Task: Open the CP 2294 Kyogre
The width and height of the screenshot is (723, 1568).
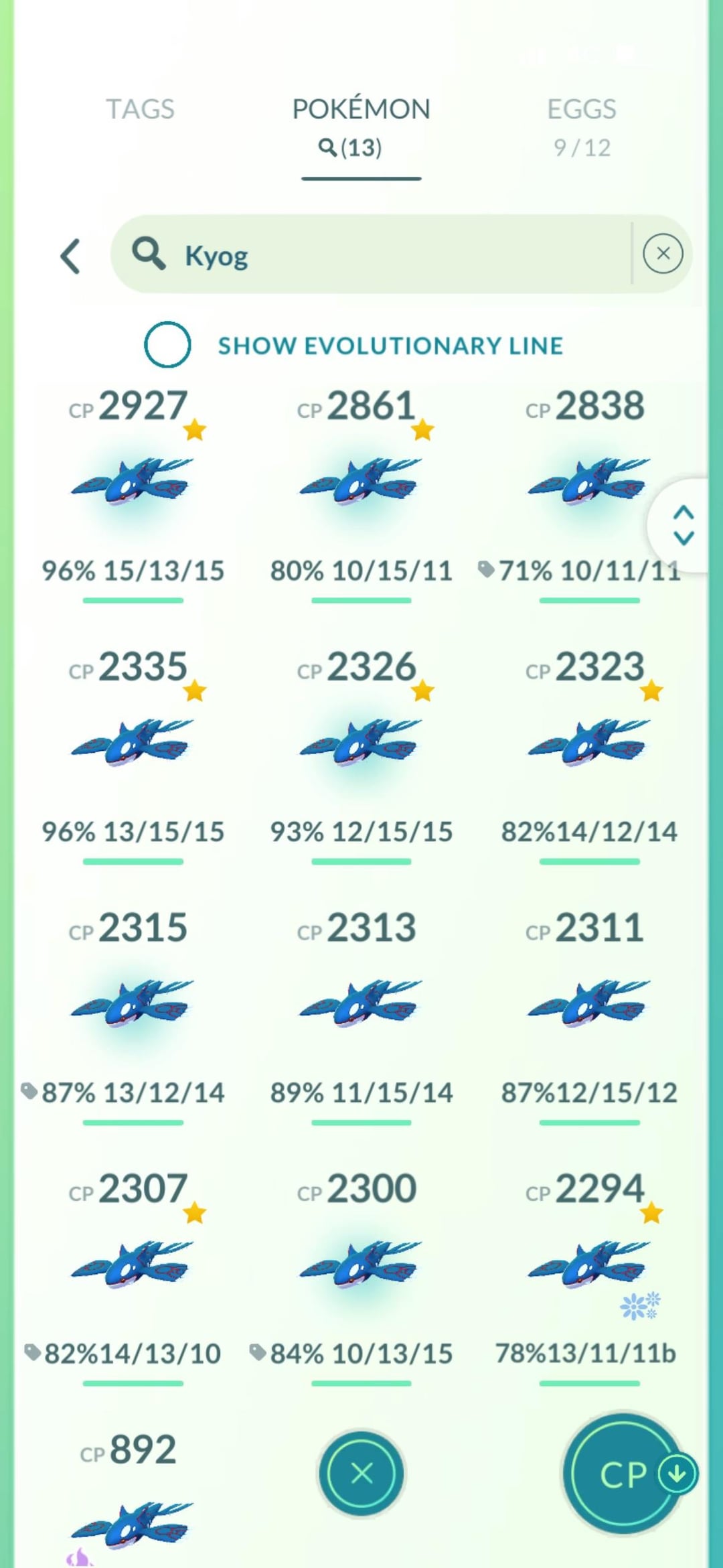Action: click(x=588, y=1265)
